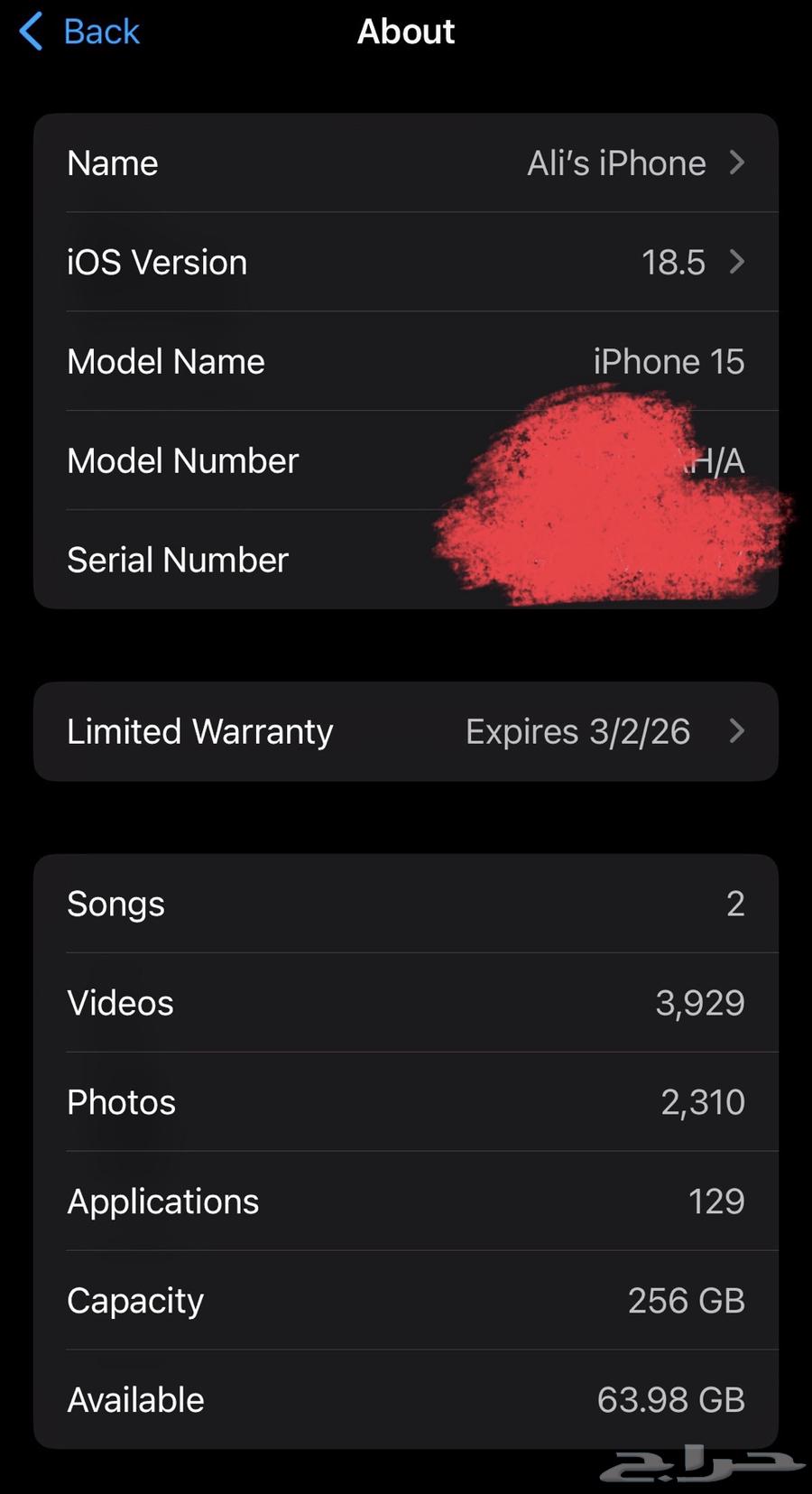Expand the iOS Version disclosure chevron
The width and height of the screenshot is (812, 1494).
tap(737, 263)
